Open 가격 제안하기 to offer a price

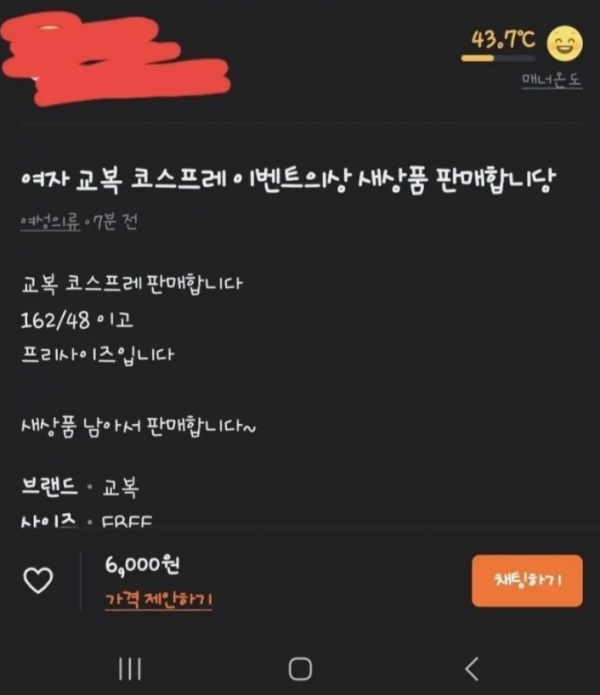coord(158,599)
